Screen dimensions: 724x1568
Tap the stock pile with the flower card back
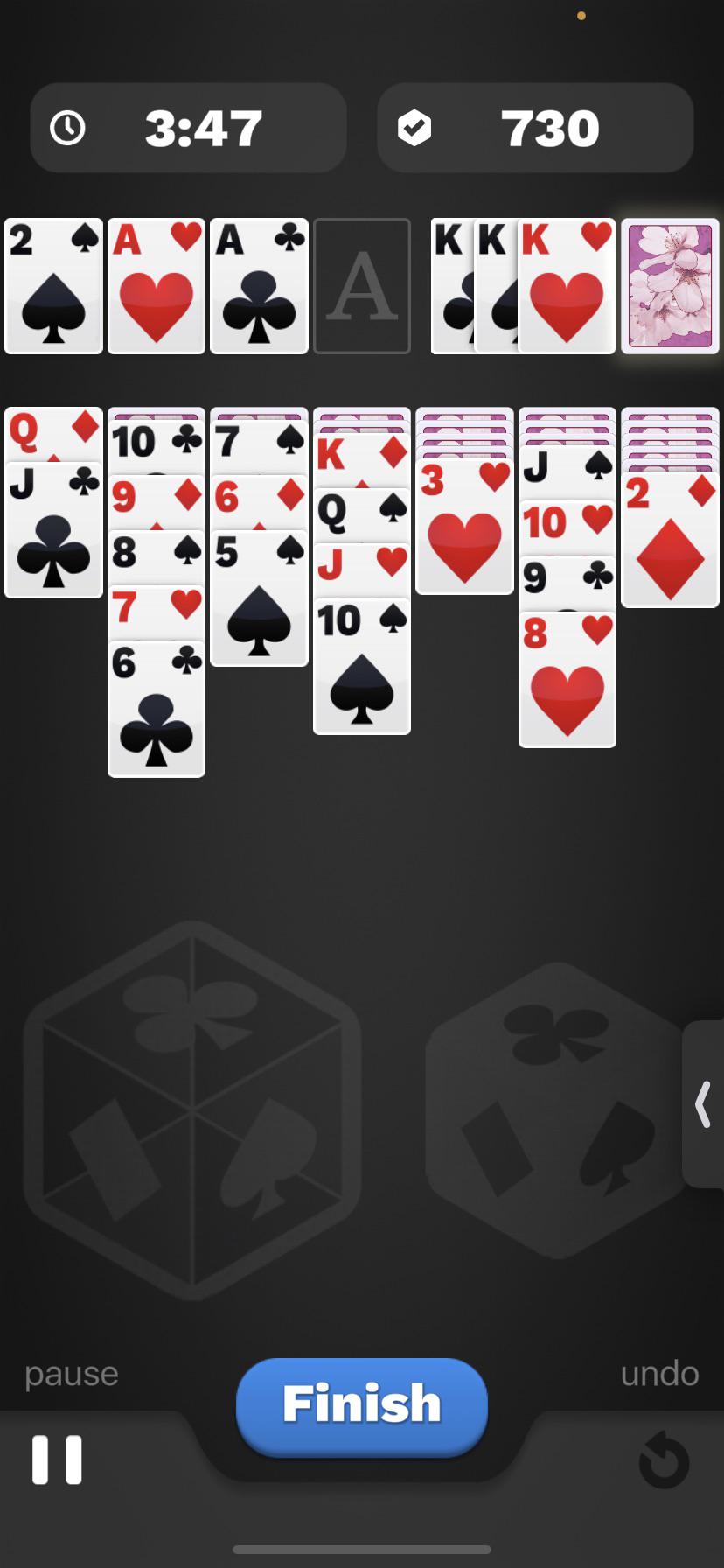pyautogui.click(x=669, y=285)
